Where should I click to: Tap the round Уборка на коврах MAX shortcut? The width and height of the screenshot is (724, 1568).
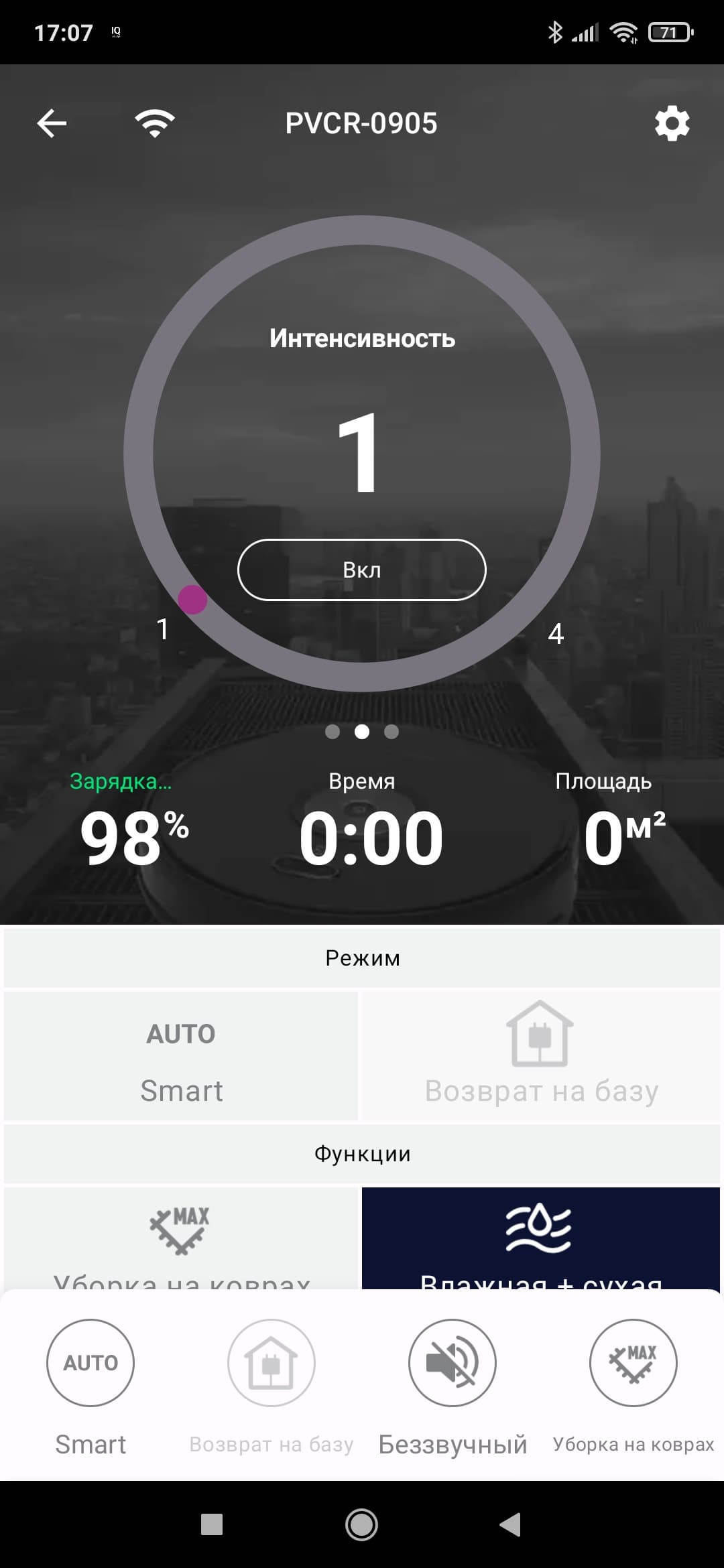pyautogui.click(x=633, y=1363)
